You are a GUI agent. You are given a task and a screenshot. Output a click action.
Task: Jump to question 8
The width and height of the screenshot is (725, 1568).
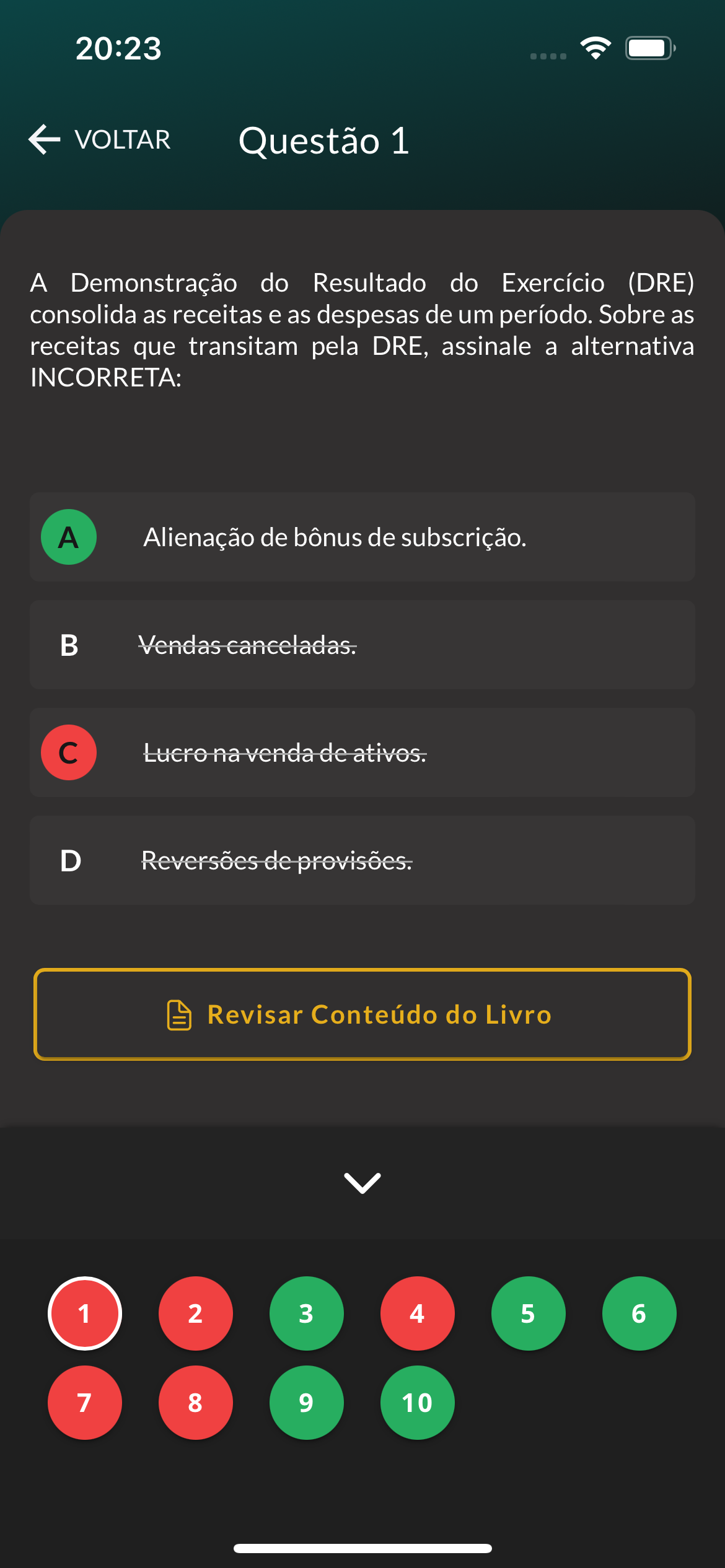point(196,1403)
